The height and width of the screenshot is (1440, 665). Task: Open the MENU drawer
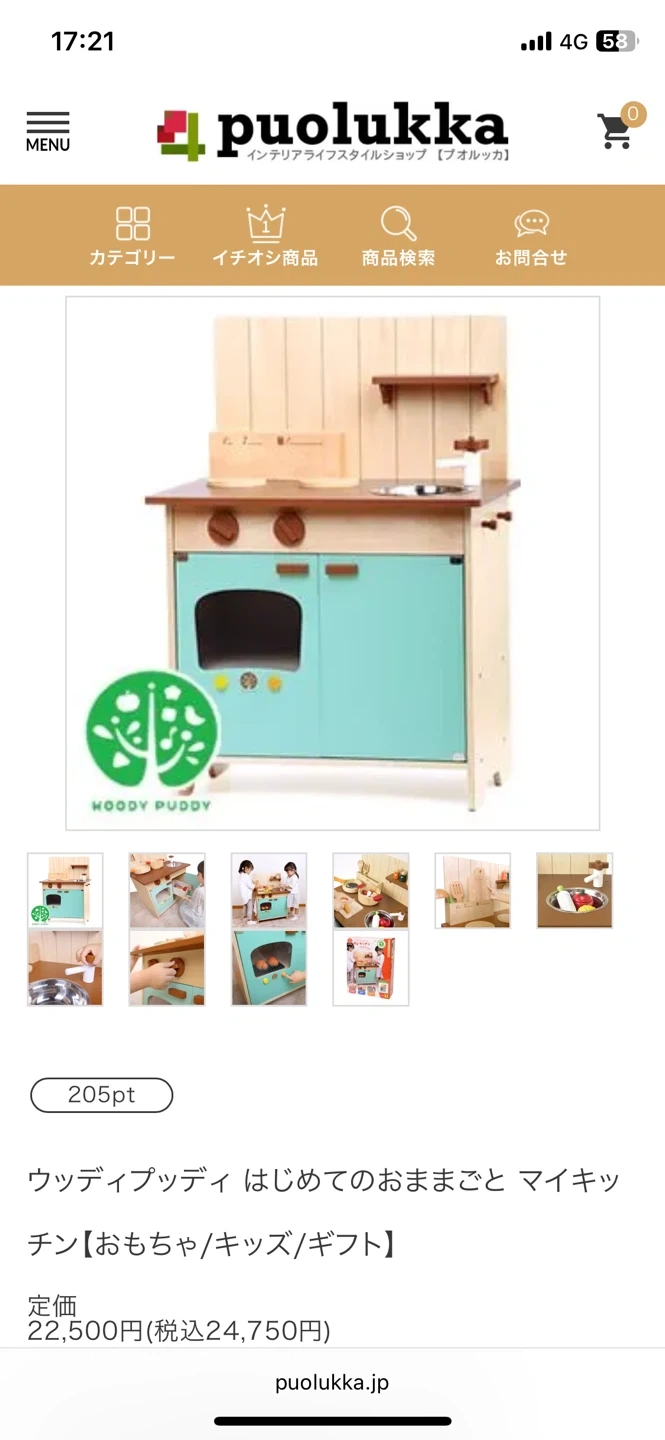coord(48,131)
